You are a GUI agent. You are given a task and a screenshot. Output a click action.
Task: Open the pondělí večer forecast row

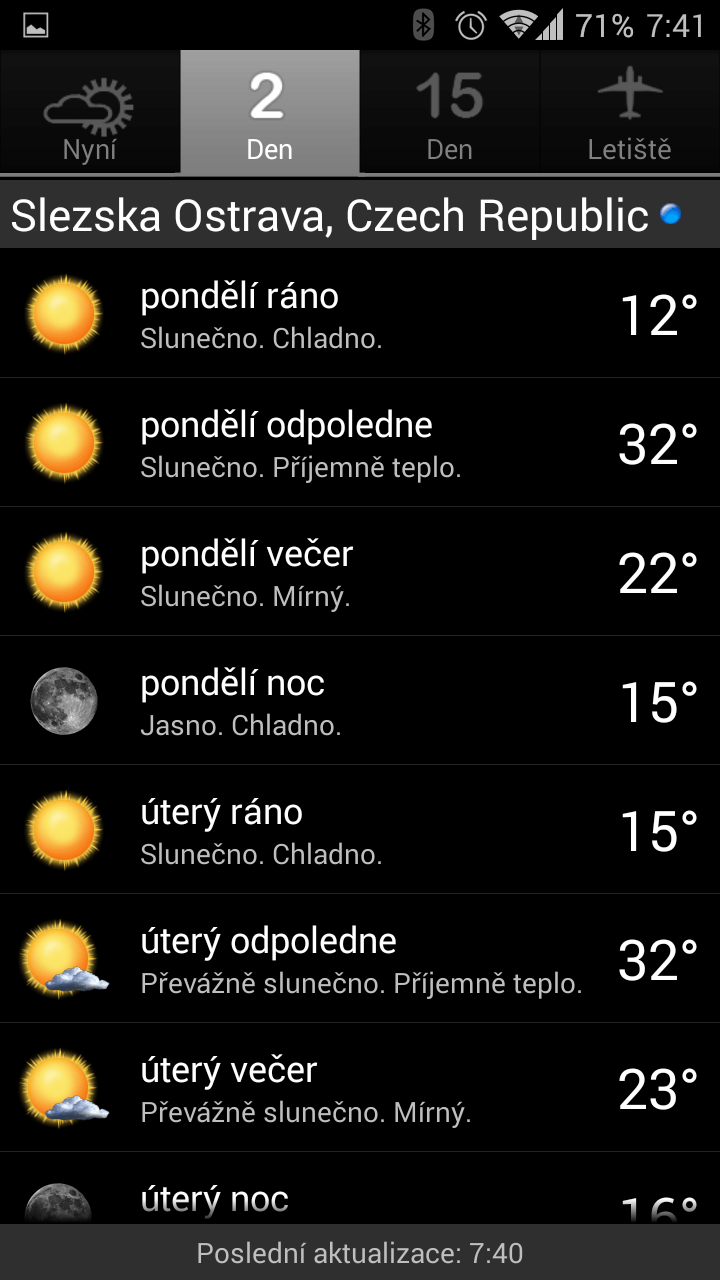point(360,572)
